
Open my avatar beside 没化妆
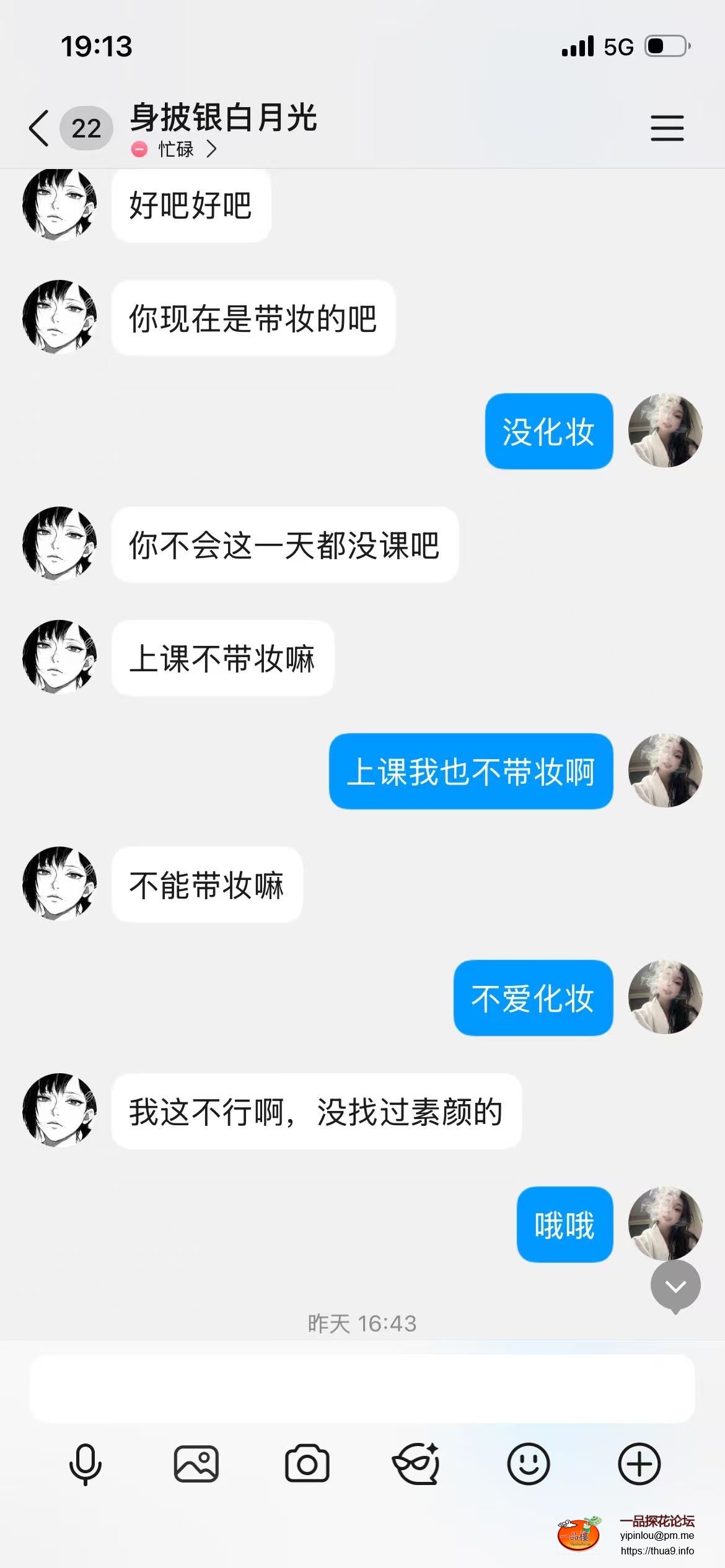(665, 430)
